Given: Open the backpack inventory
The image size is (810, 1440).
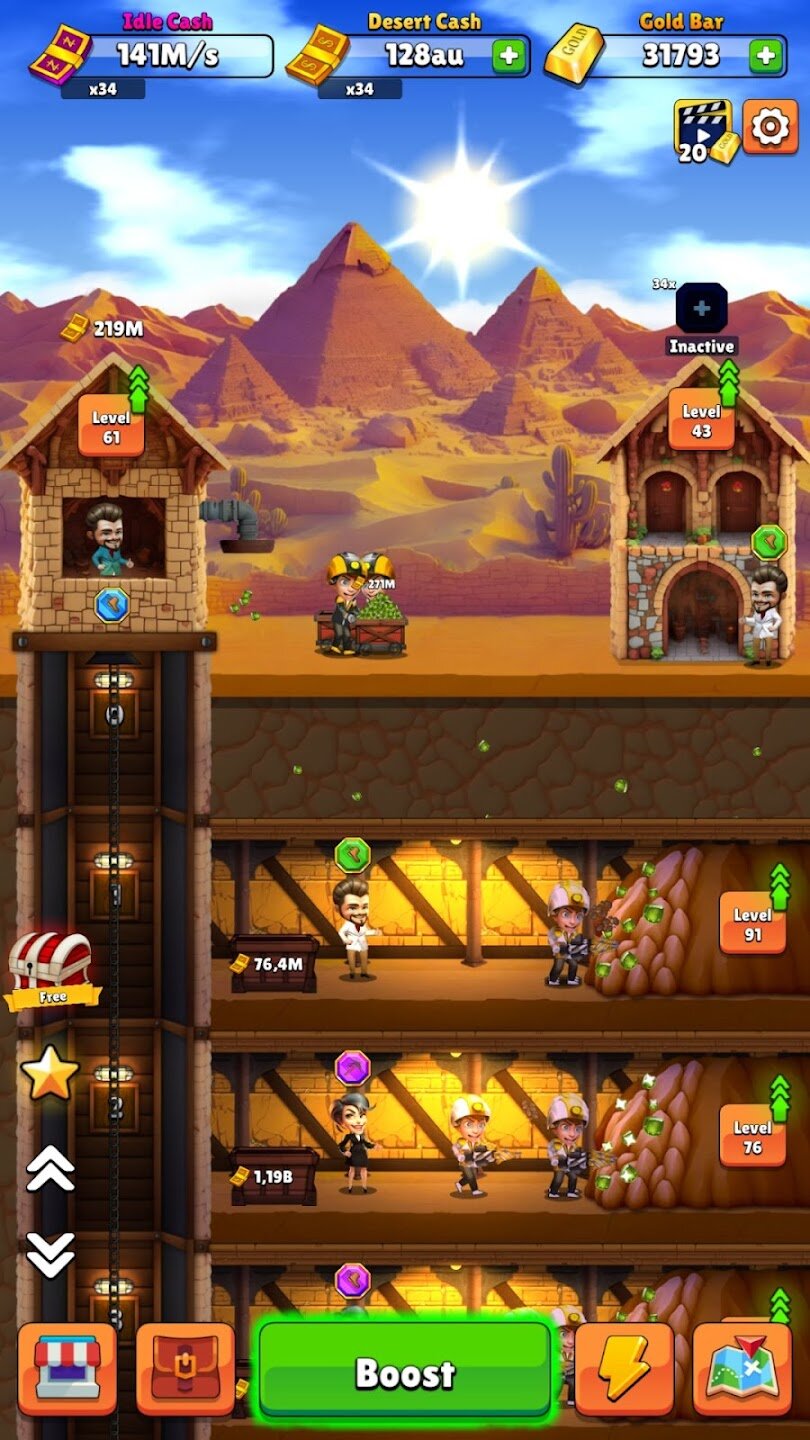Looking at the screenshot, I should click(x=186, y=1370).
